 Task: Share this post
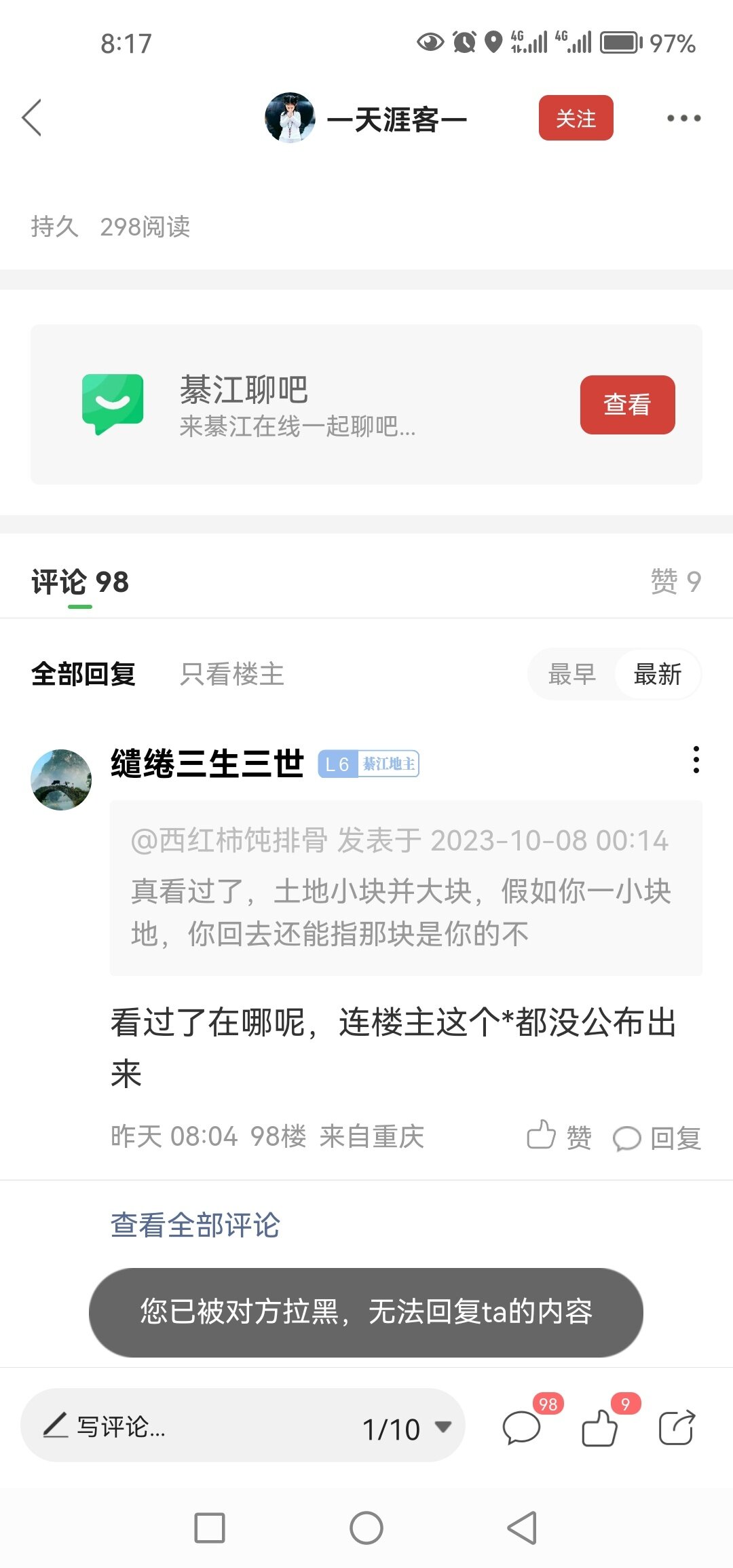[x=677, y=1427]
